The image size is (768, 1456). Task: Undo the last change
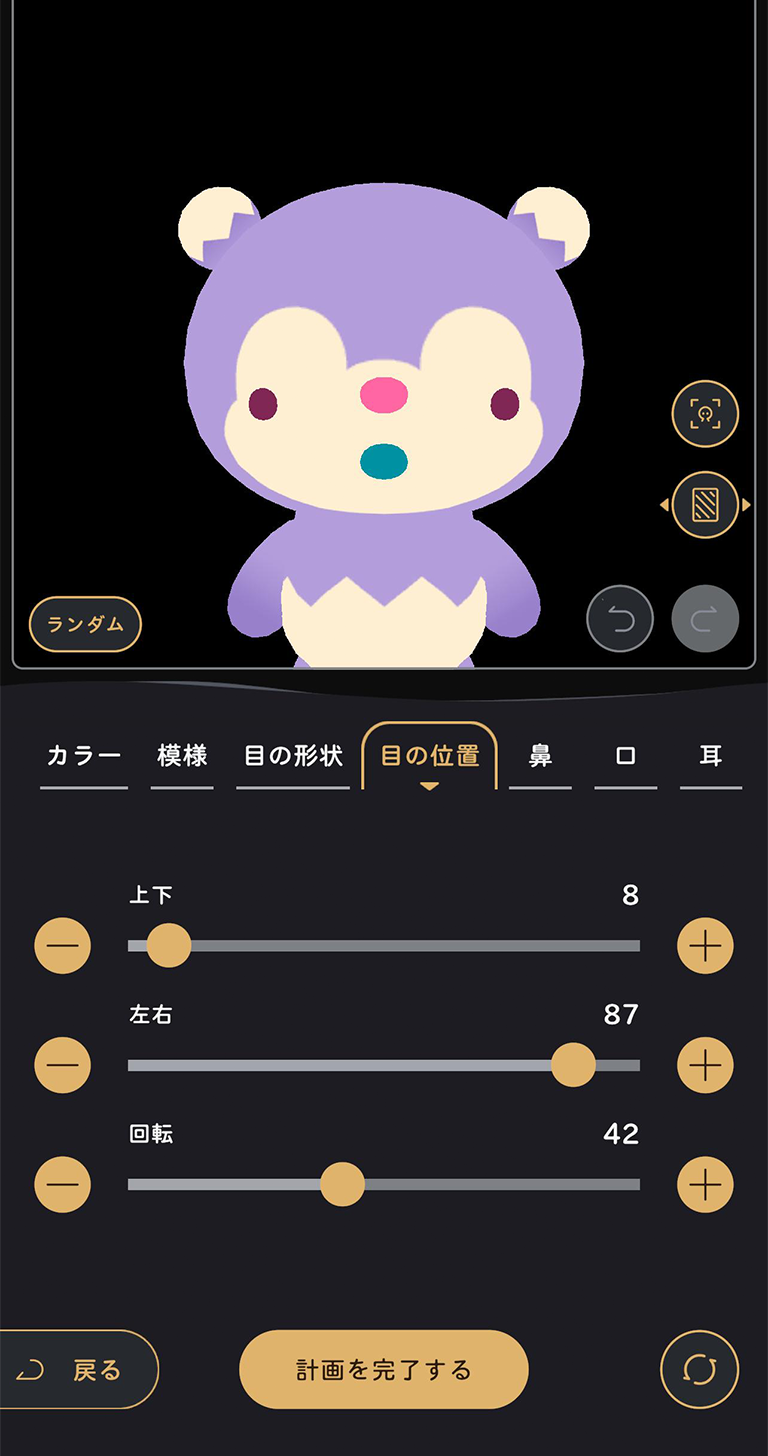pos(620,619)
